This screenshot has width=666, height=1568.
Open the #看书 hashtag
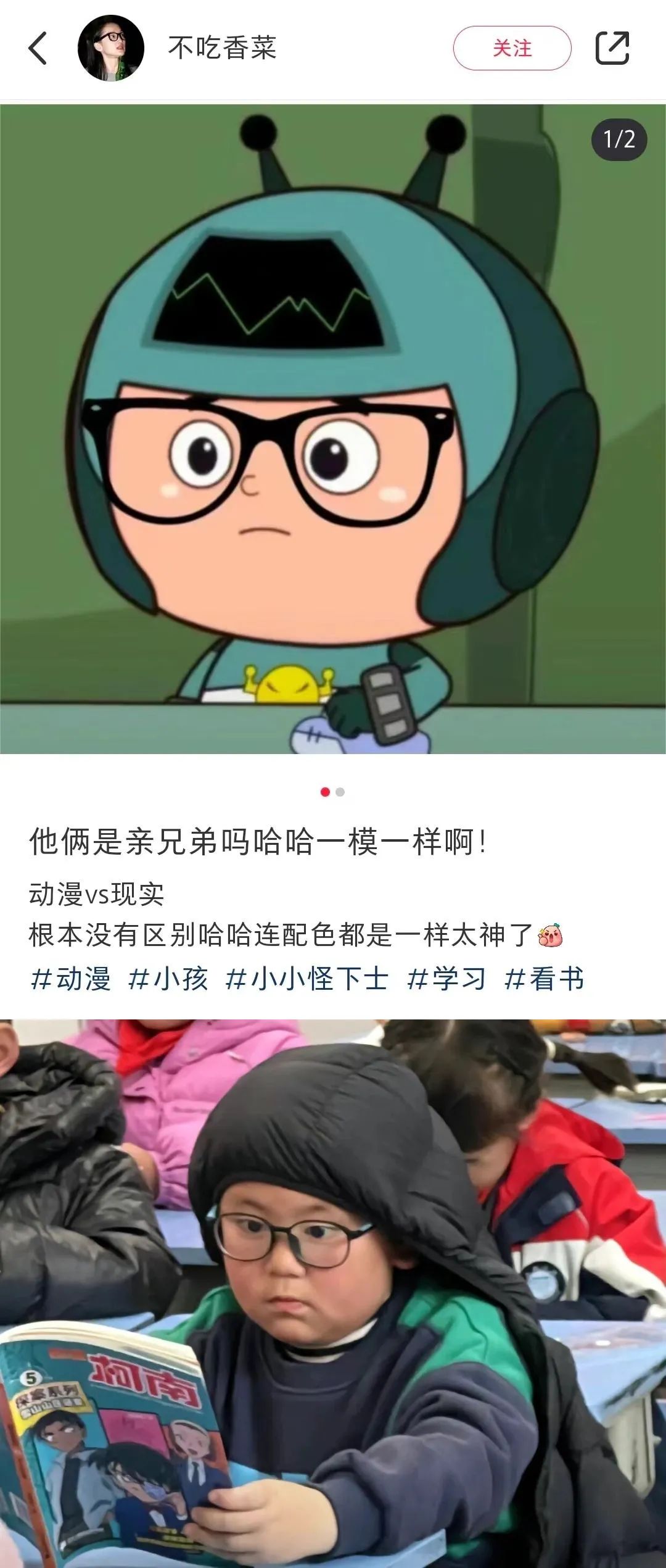544,979
